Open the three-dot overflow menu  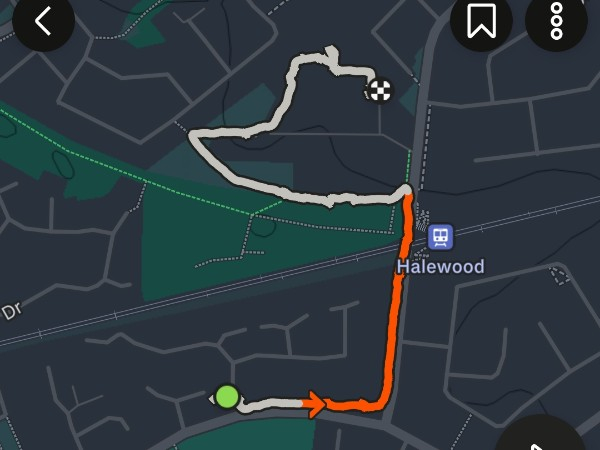(556, 21)
